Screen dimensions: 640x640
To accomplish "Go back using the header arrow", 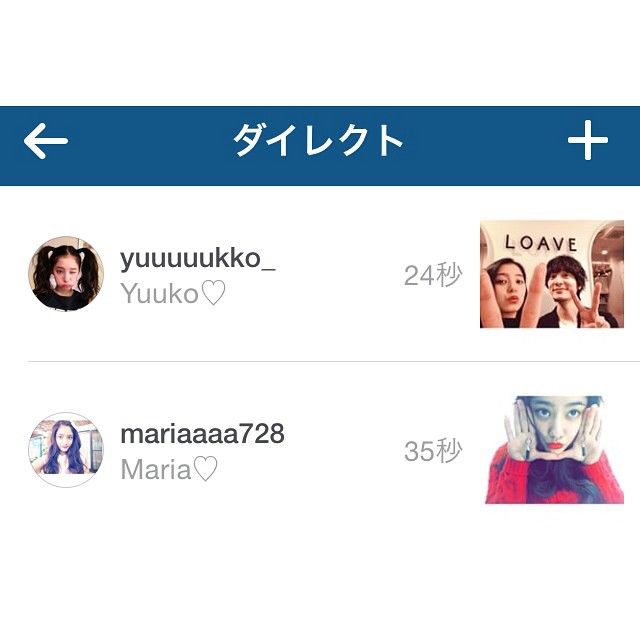I will 46,143.
